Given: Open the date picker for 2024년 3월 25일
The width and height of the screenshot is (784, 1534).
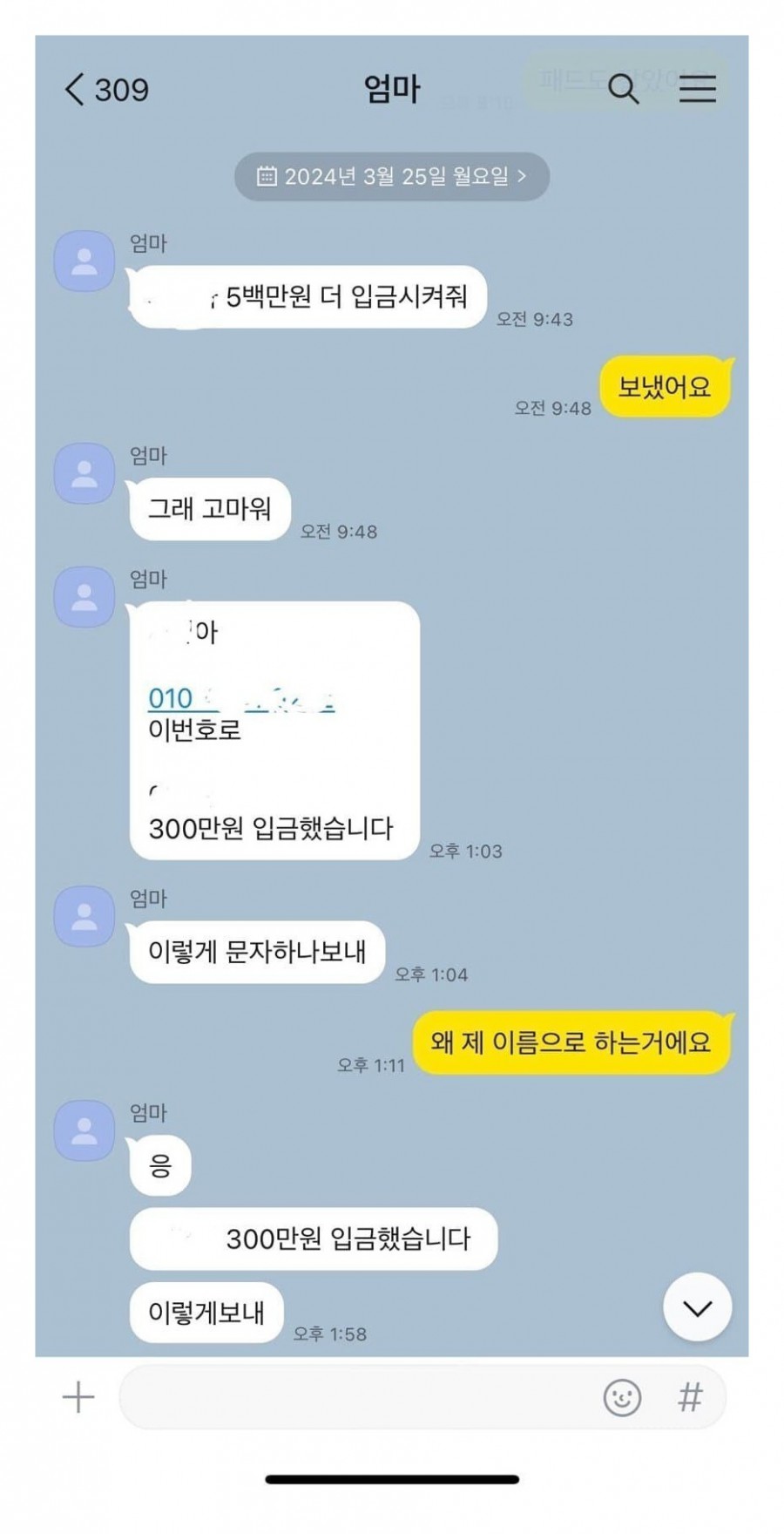Looking at the screenshot, I should click(391, 176).
